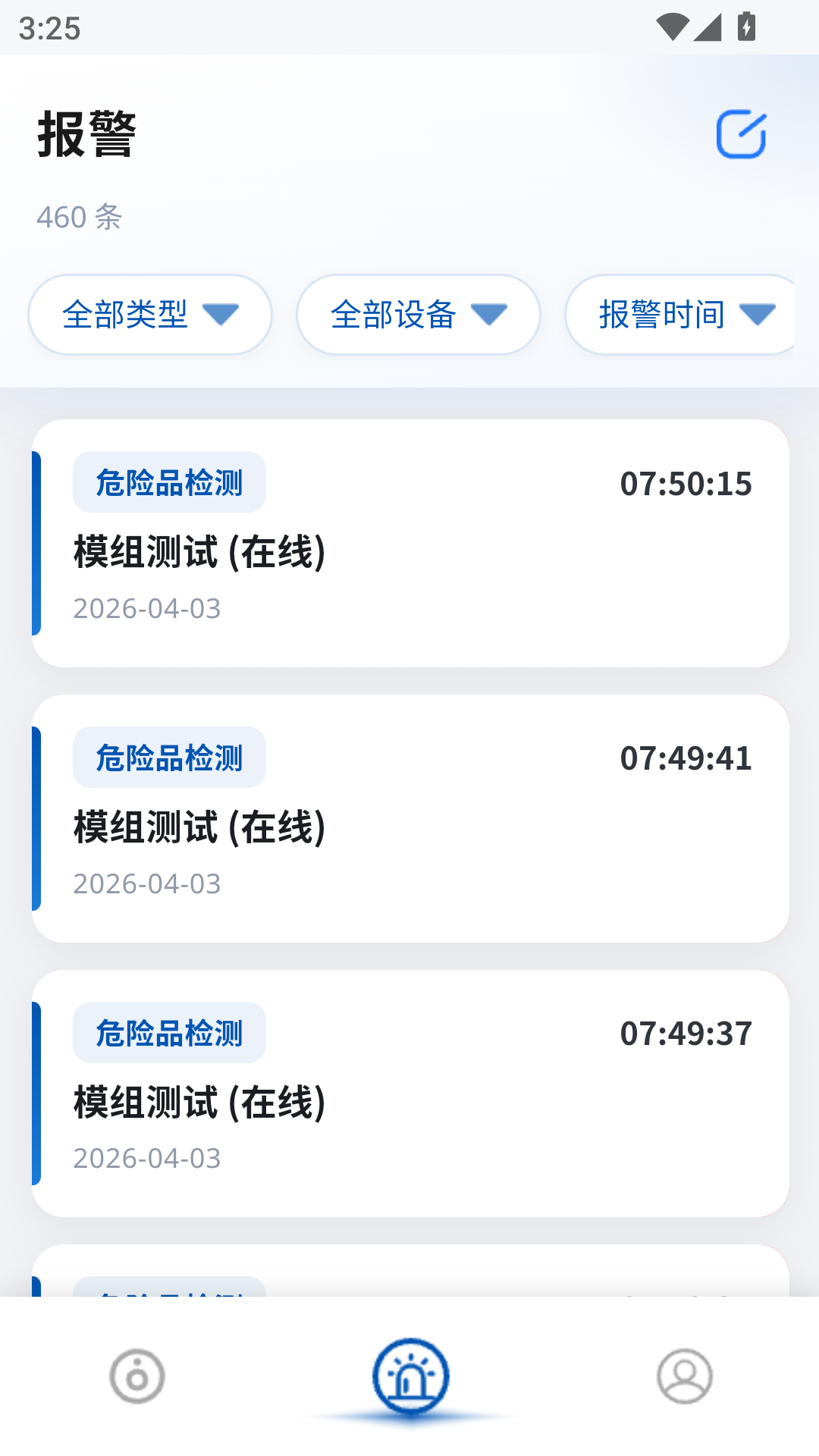
Task: Select the monitoring icon in bottom navigation
Action: click(137, 1378)
